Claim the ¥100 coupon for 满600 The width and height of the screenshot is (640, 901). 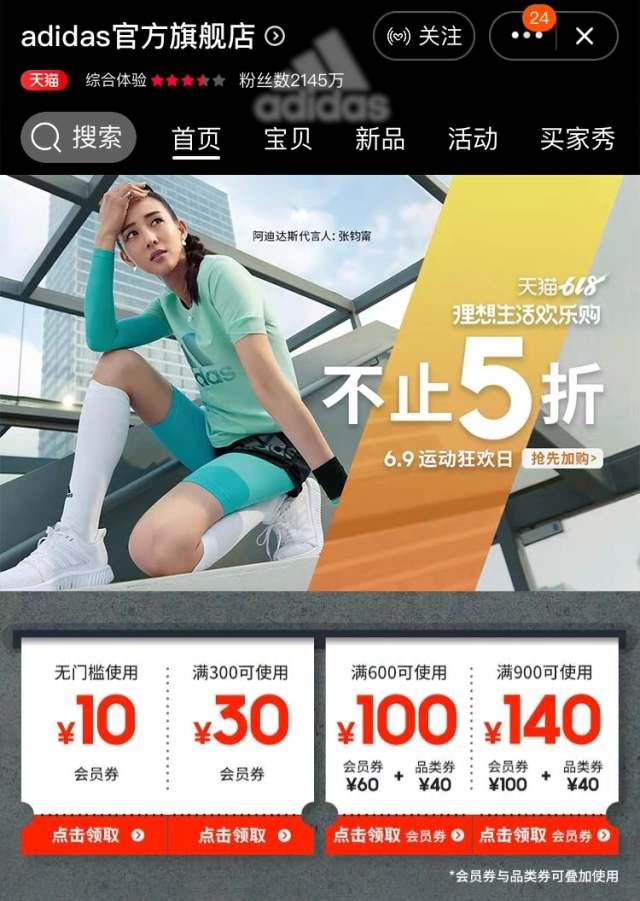point(398,835)
